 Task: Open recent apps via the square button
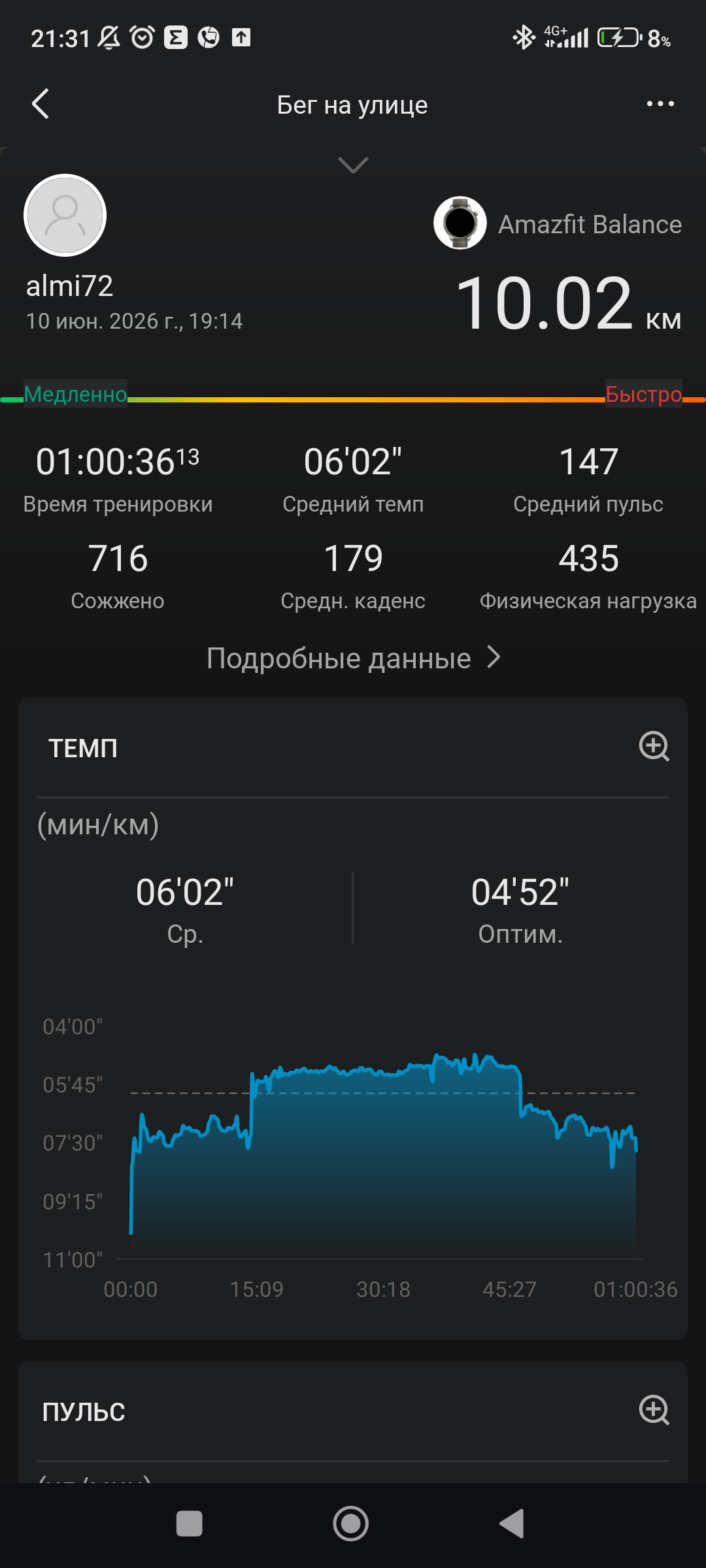tap(190, 1524)
